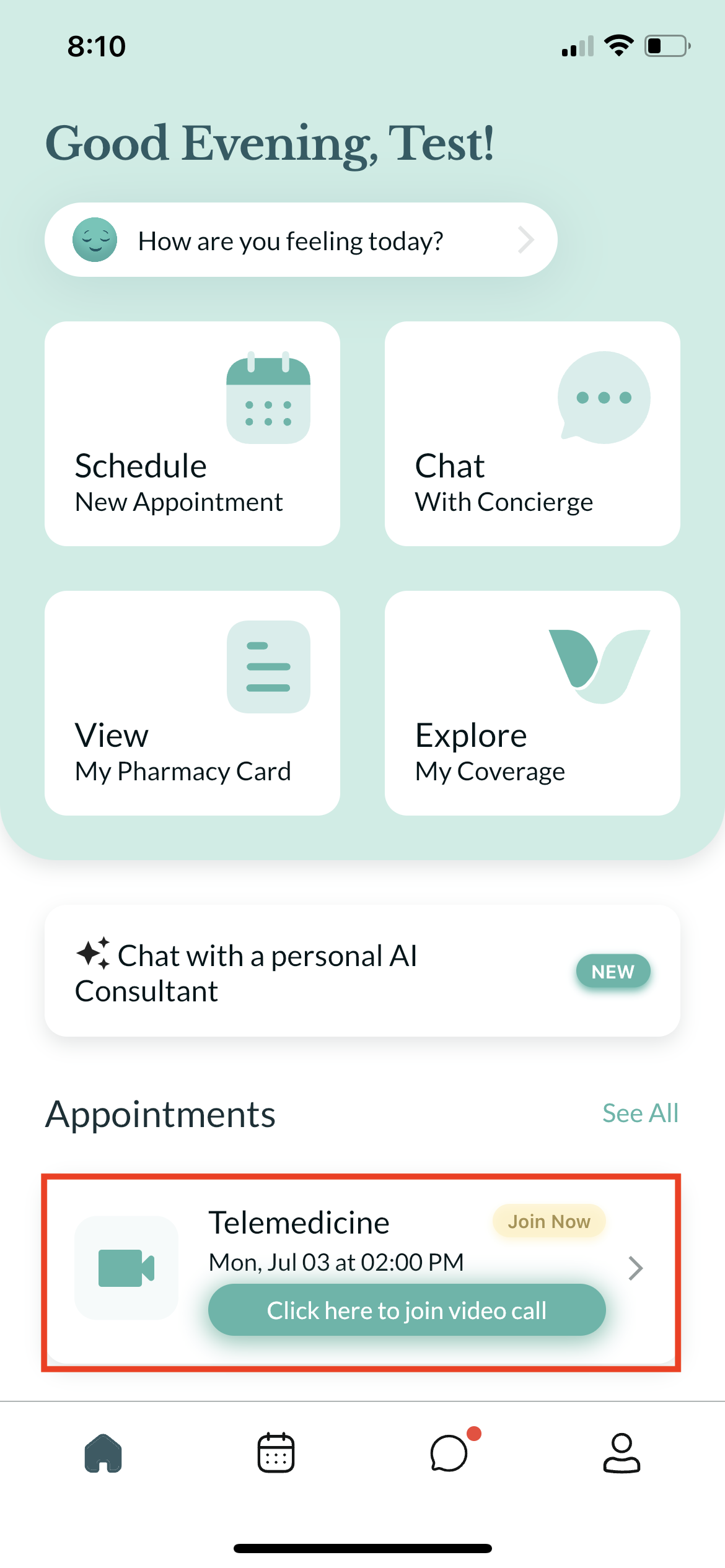The height and width of the screenshot is (1568, 725).
Task: Open the home tab icon
Action: click(x=103, y=1452)
